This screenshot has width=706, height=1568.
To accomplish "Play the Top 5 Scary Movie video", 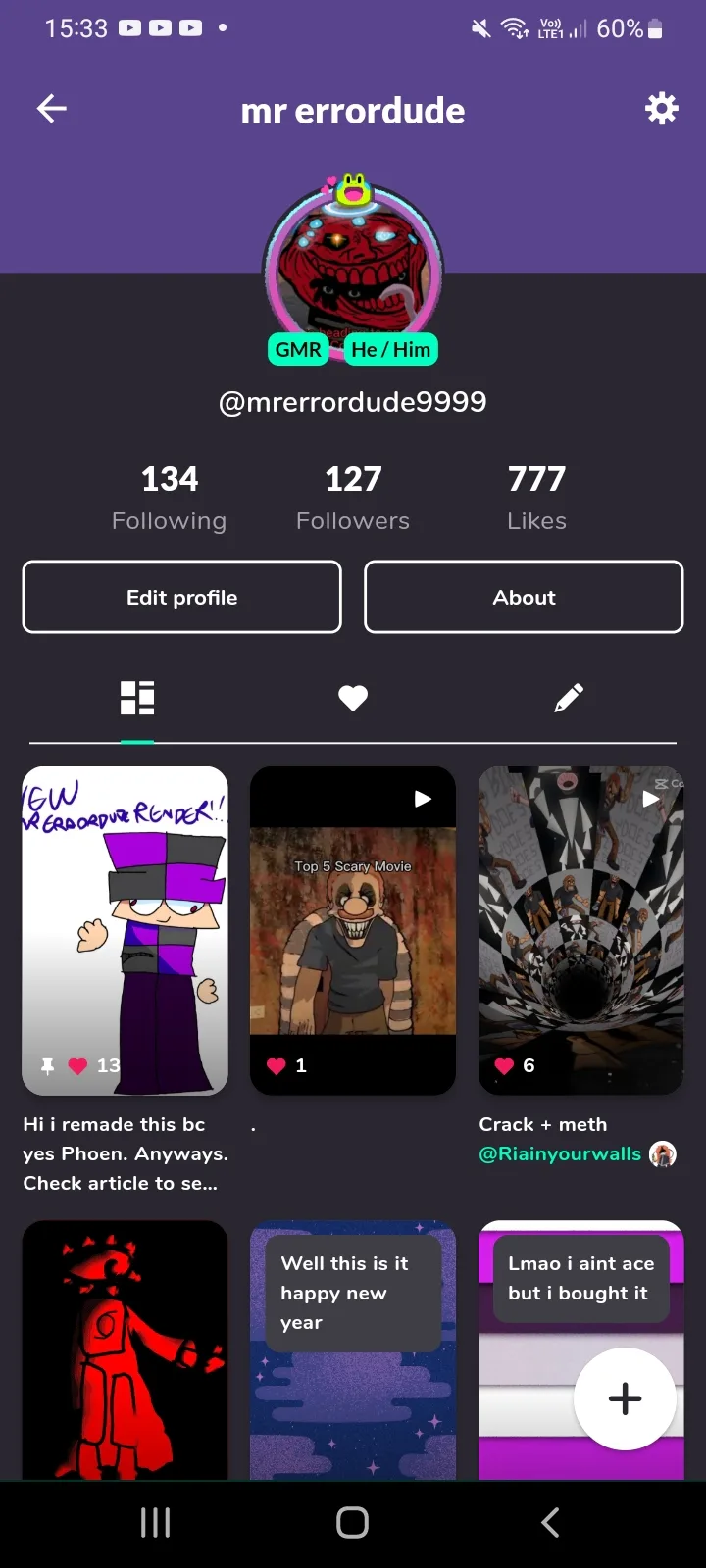I will coord(353,931).
